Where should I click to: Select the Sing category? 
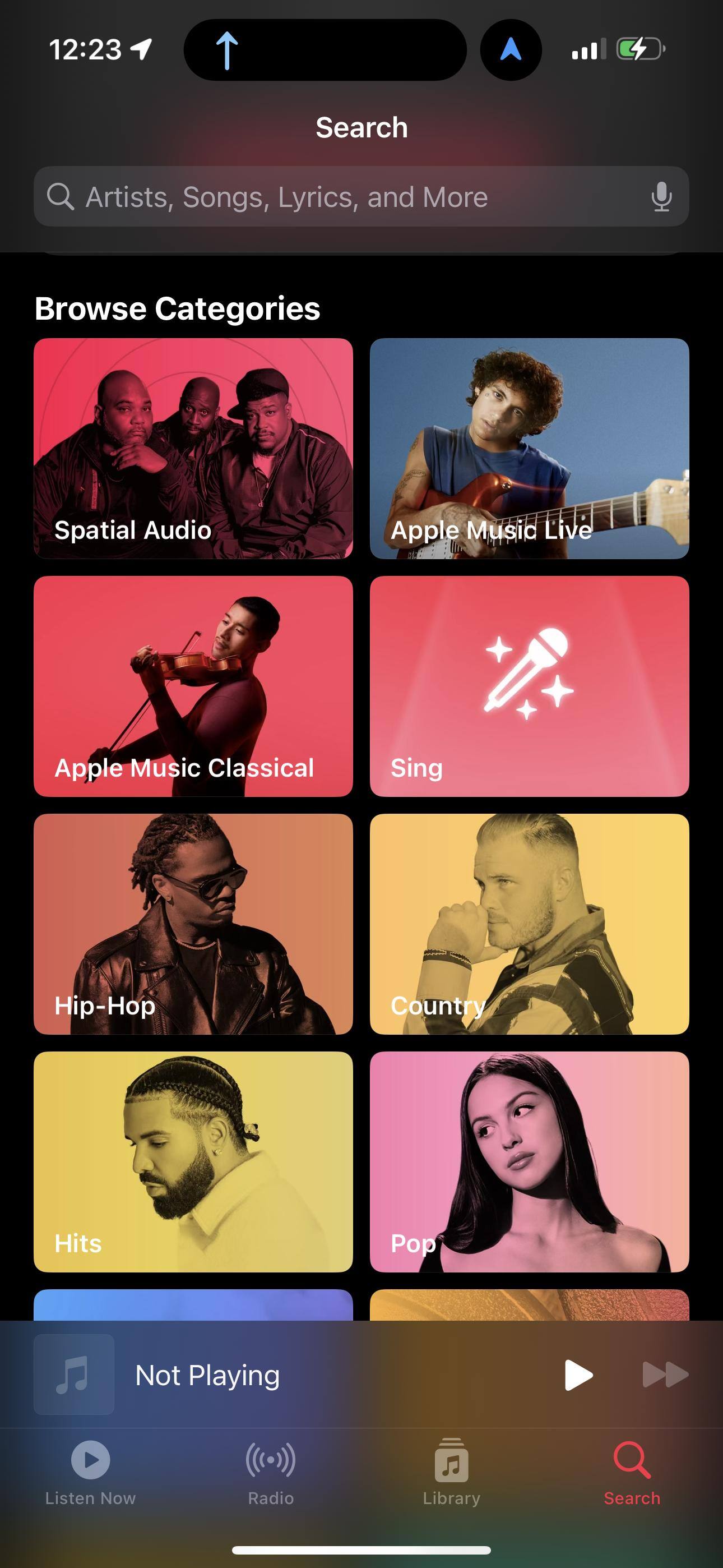coord(529,686)
